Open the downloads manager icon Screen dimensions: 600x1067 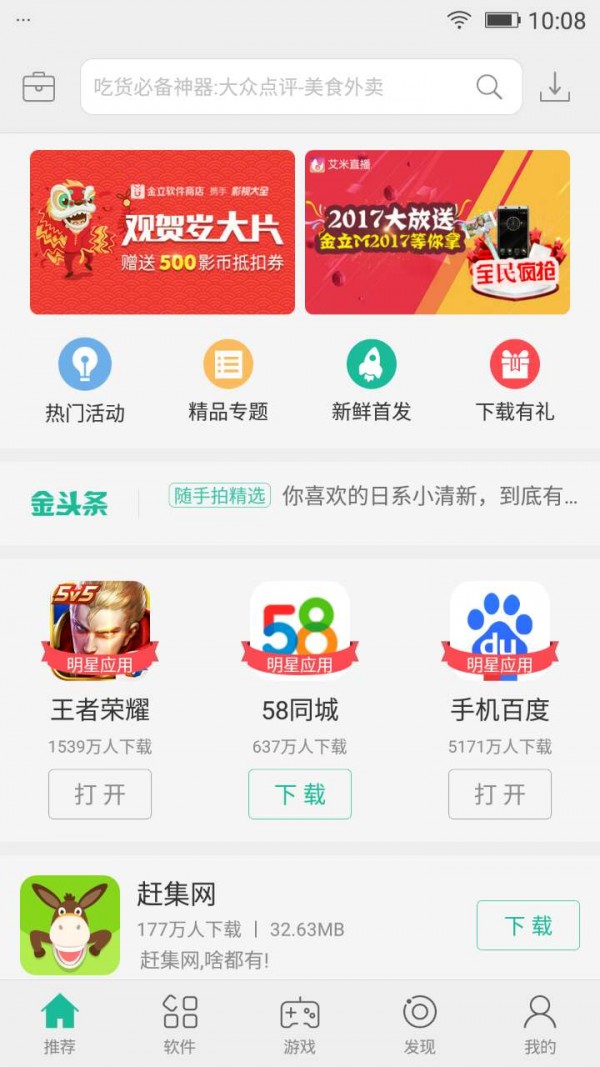click(554, 88)
